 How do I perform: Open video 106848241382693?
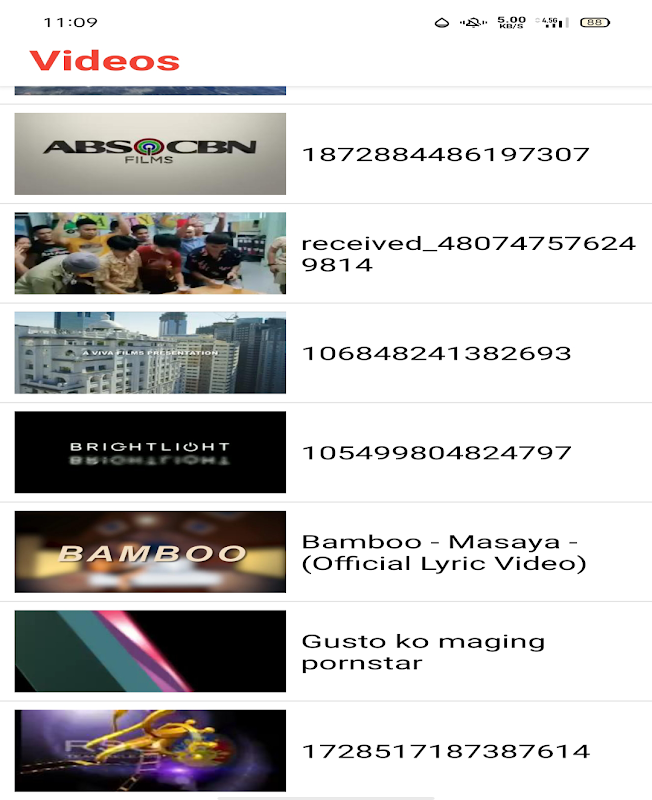click(x=325, y=353)
